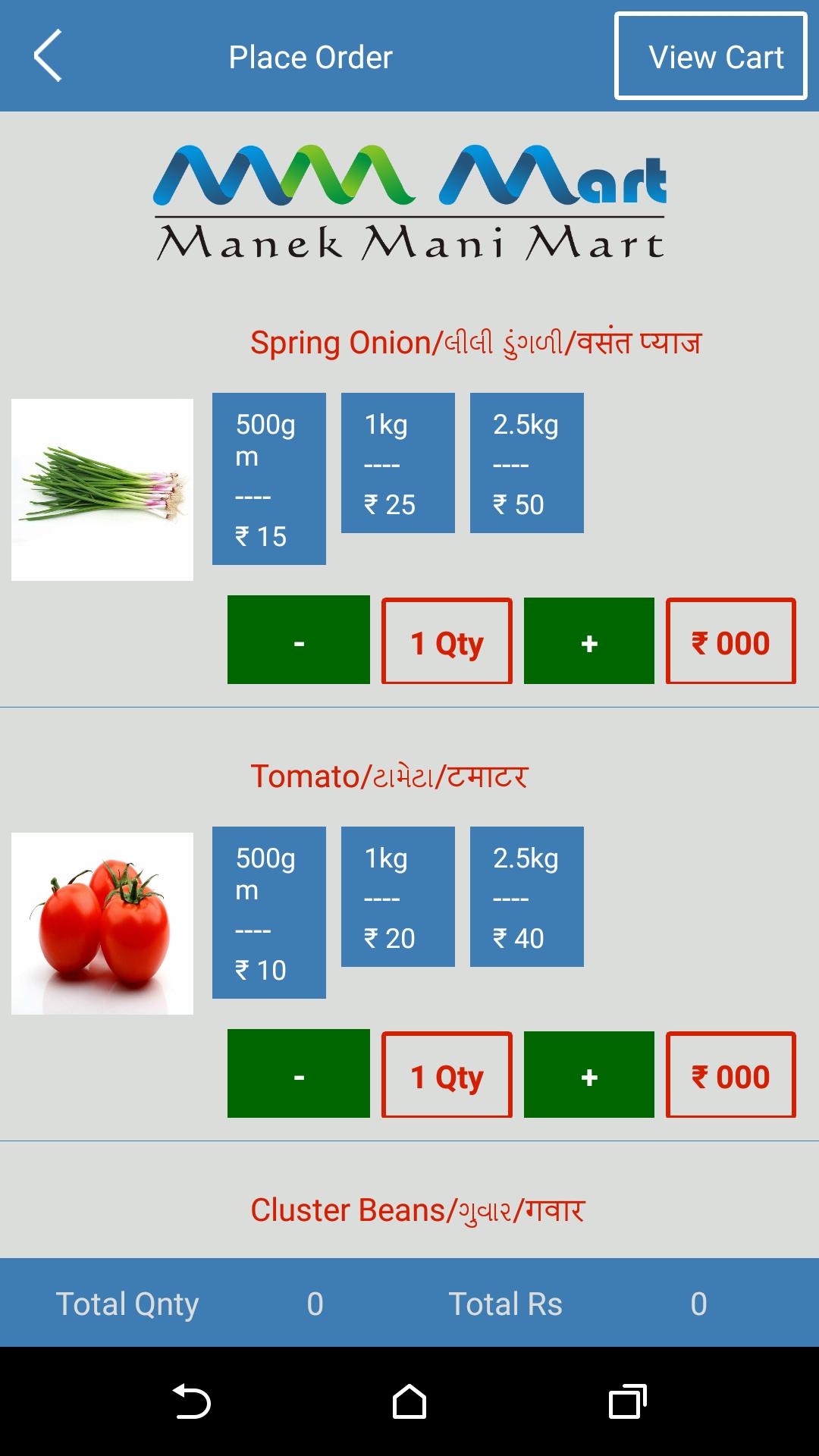Viewport: 819px width, 1456px height.
Task: Open View Cart
Action: click(x=711, y=56)
